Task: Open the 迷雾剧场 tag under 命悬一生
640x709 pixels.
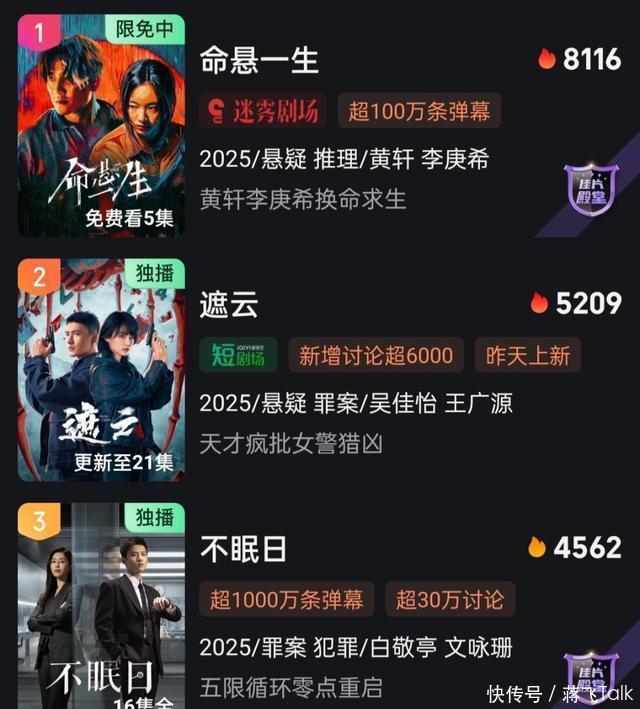Action: point(263,111)
